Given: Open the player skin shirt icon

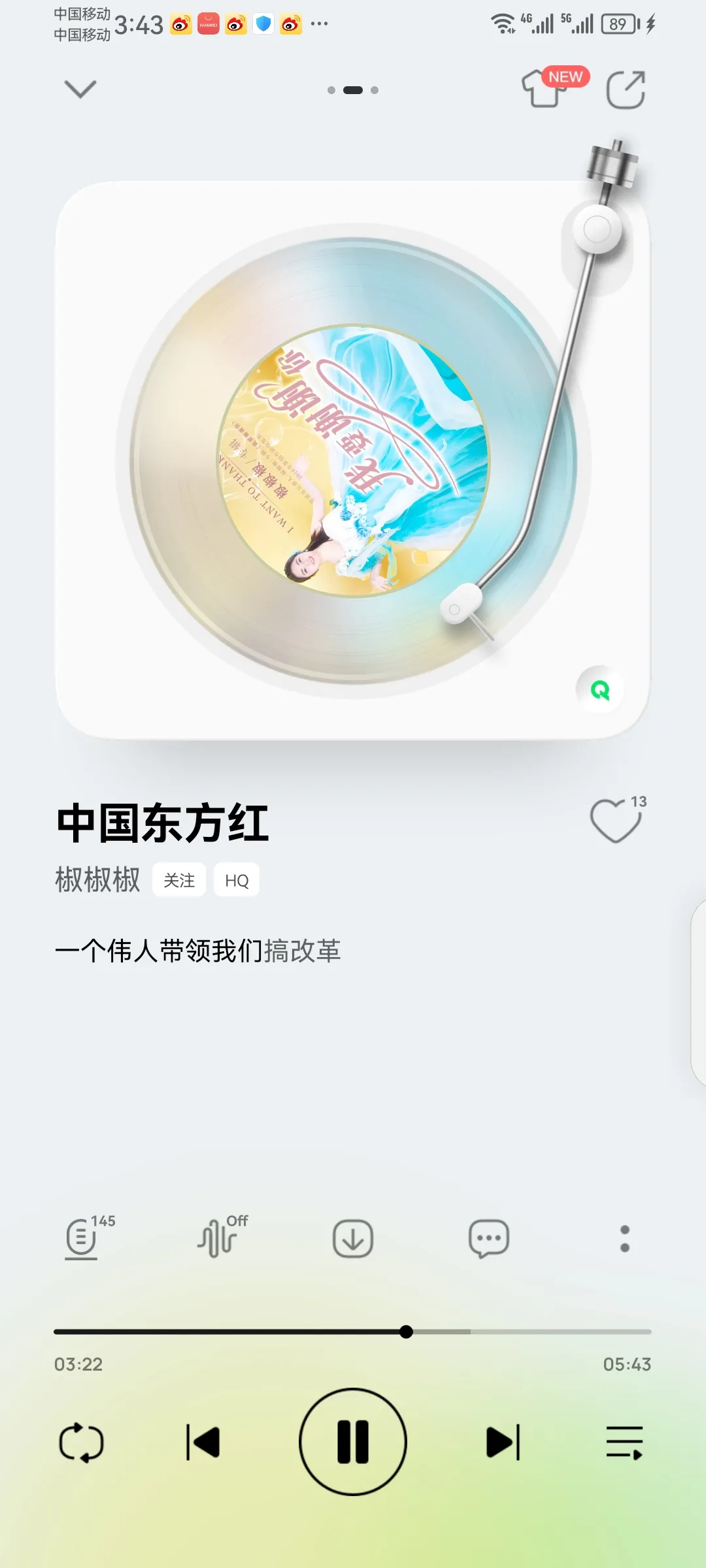Looking at the screenshot, I should pyautogui.click(x=544, y=89).
